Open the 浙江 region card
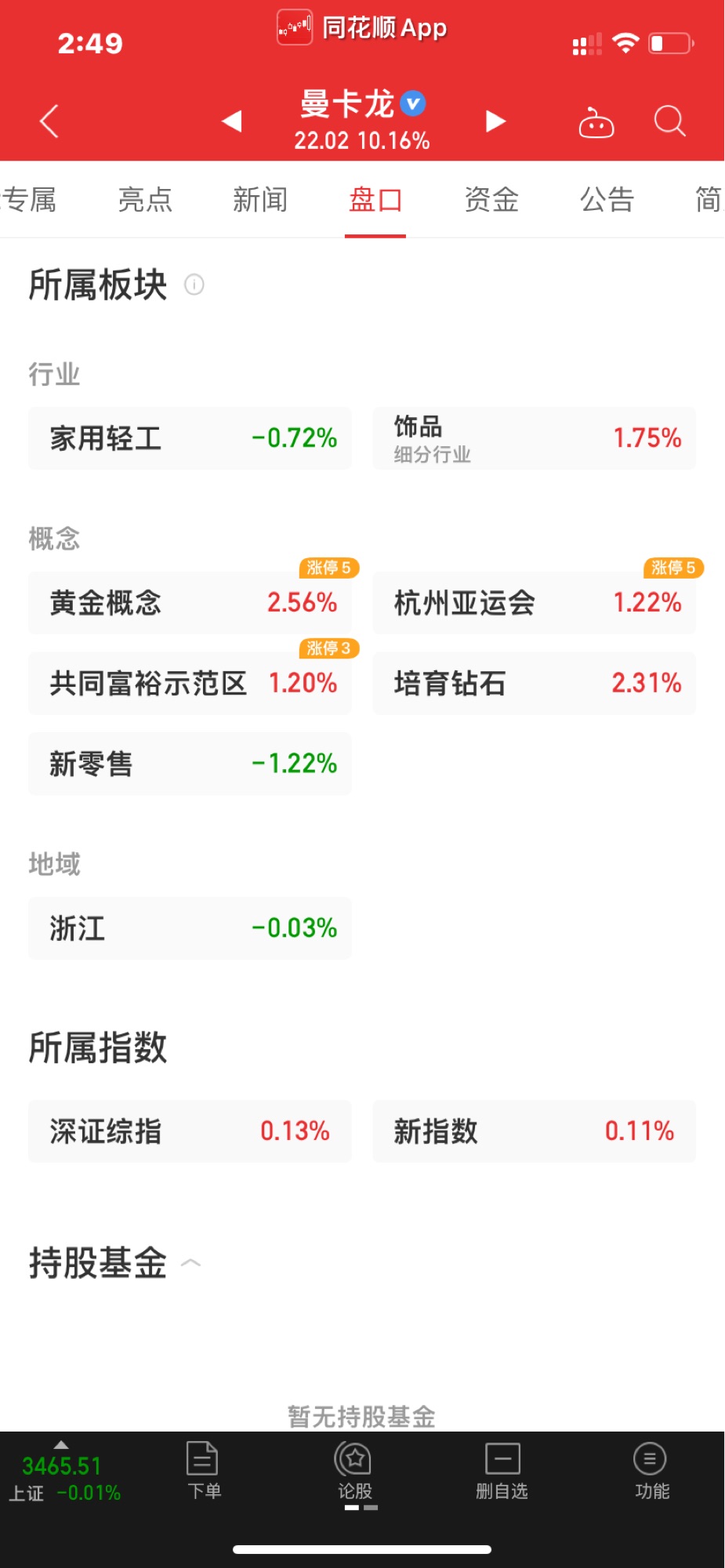 (x=190, y=928)
